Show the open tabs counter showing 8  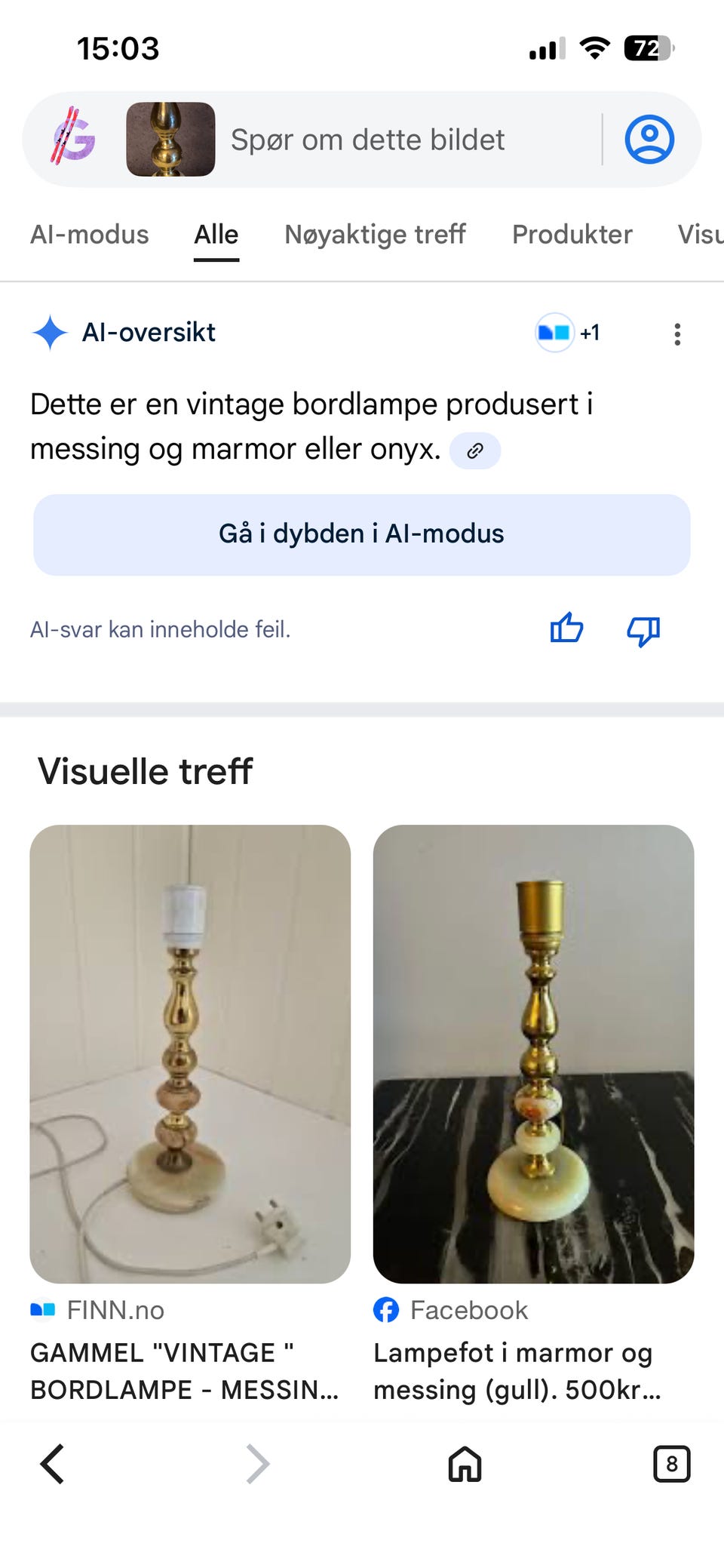[671, 1465]
